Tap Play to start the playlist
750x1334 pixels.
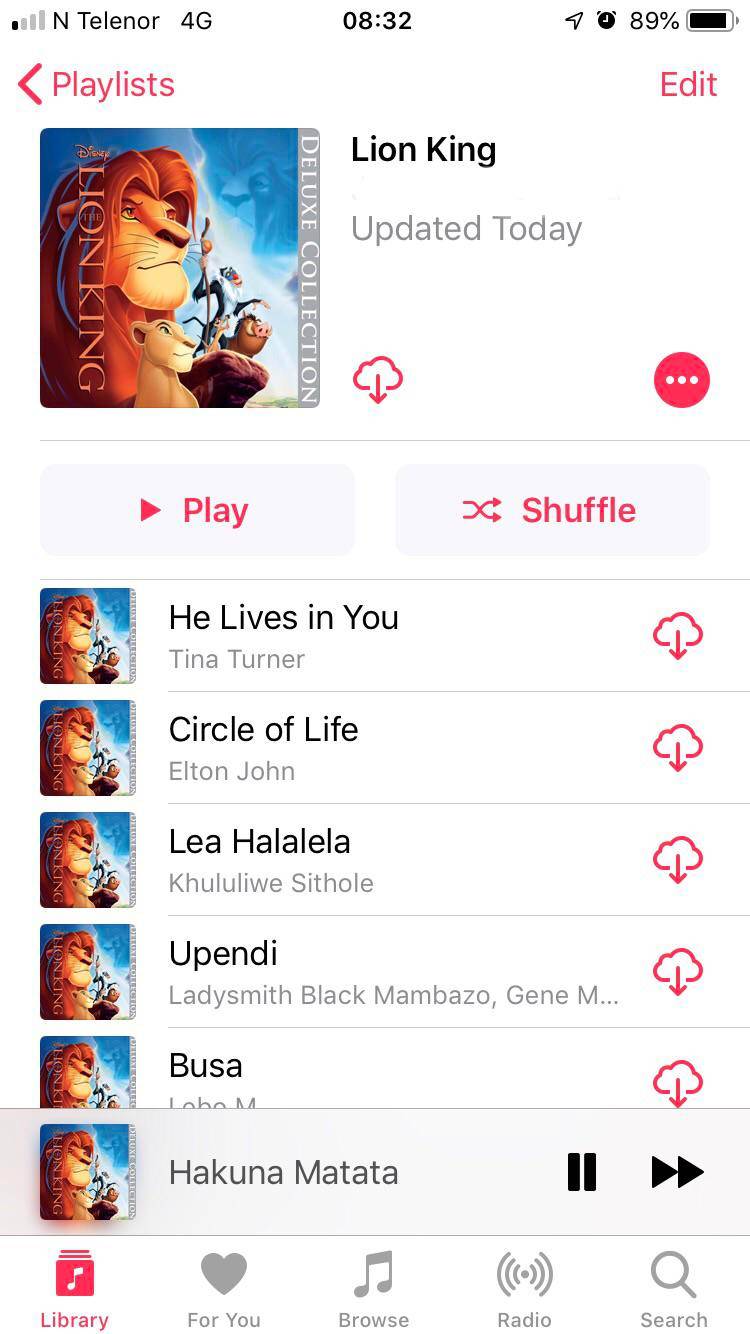pyautogui.click(x=197, y=510)
